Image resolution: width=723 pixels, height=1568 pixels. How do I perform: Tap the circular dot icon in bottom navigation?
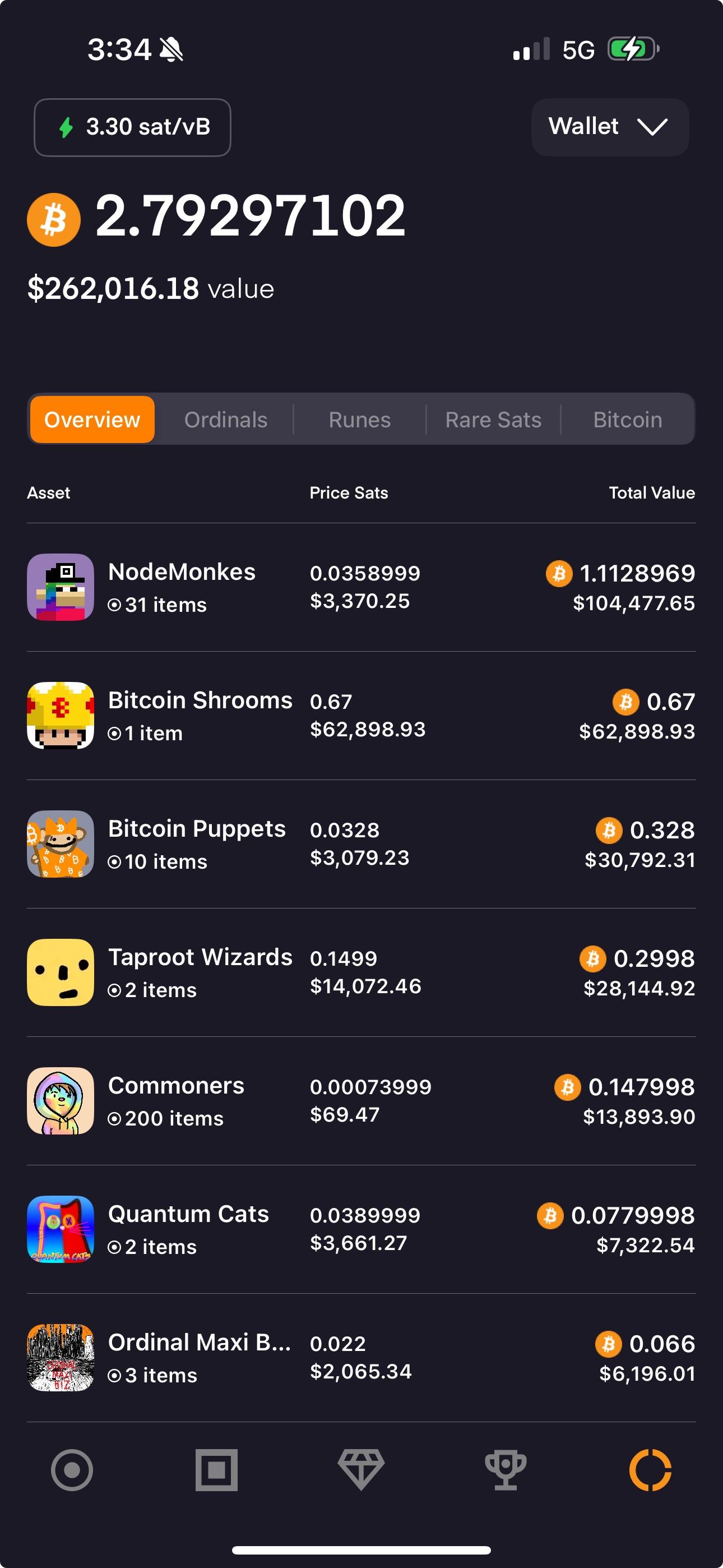click(x=73, y=1470)
